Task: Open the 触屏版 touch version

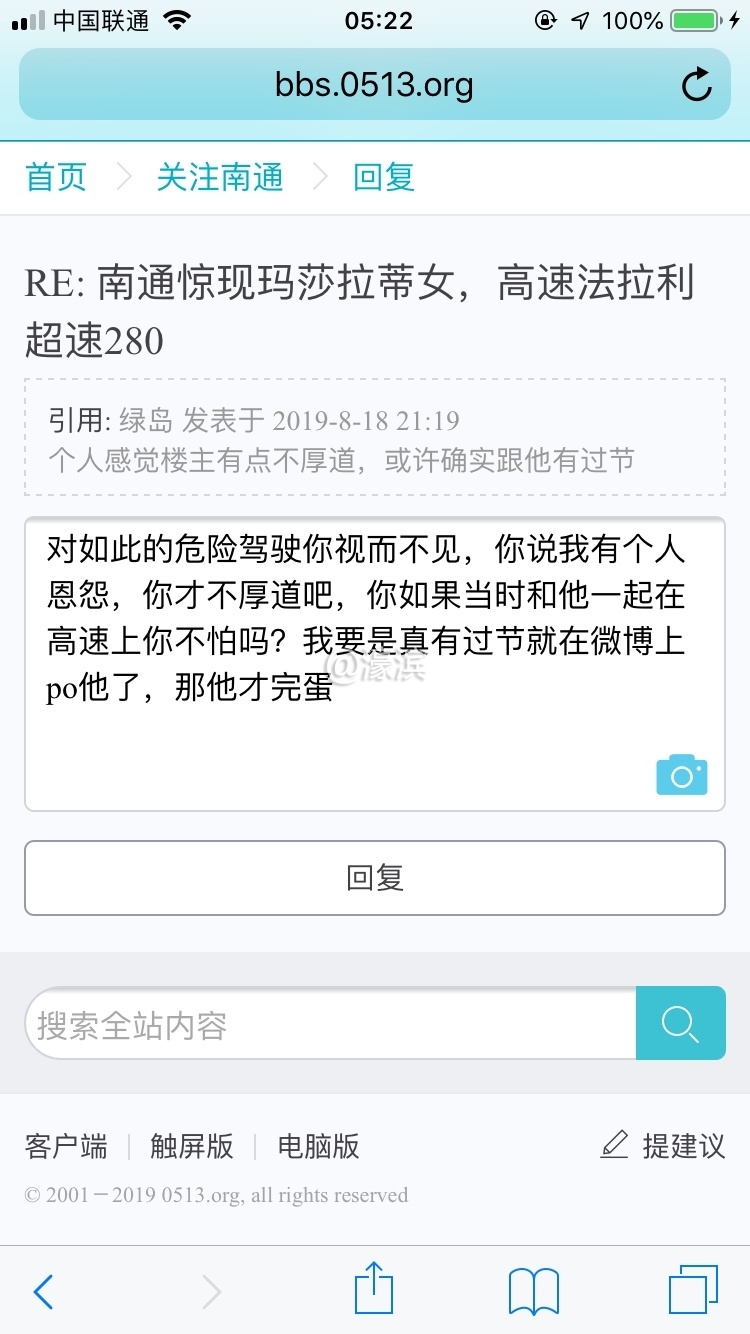Action: (191, 1147)
